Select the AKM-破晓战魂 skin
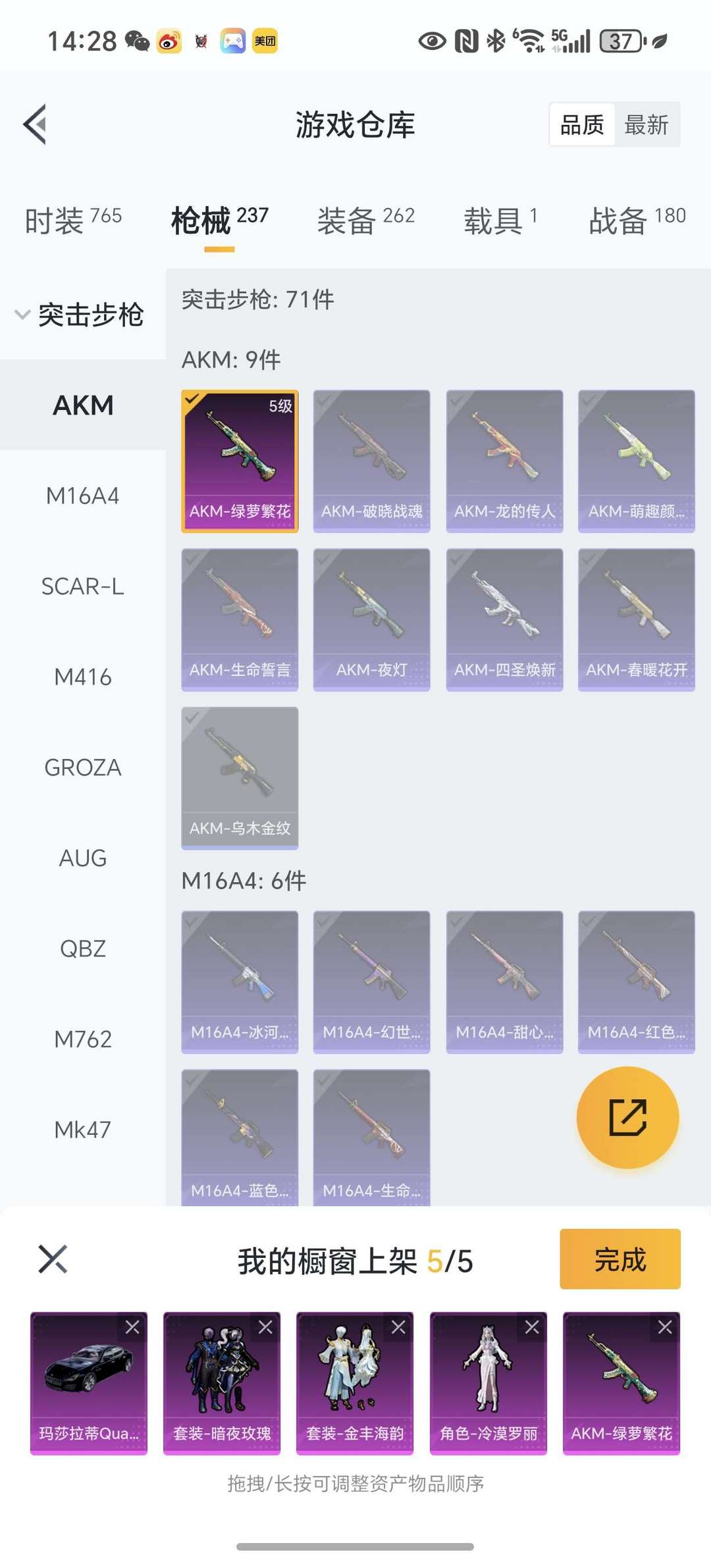This screenshot has width=711, height=1568. [x=371, y=461]
